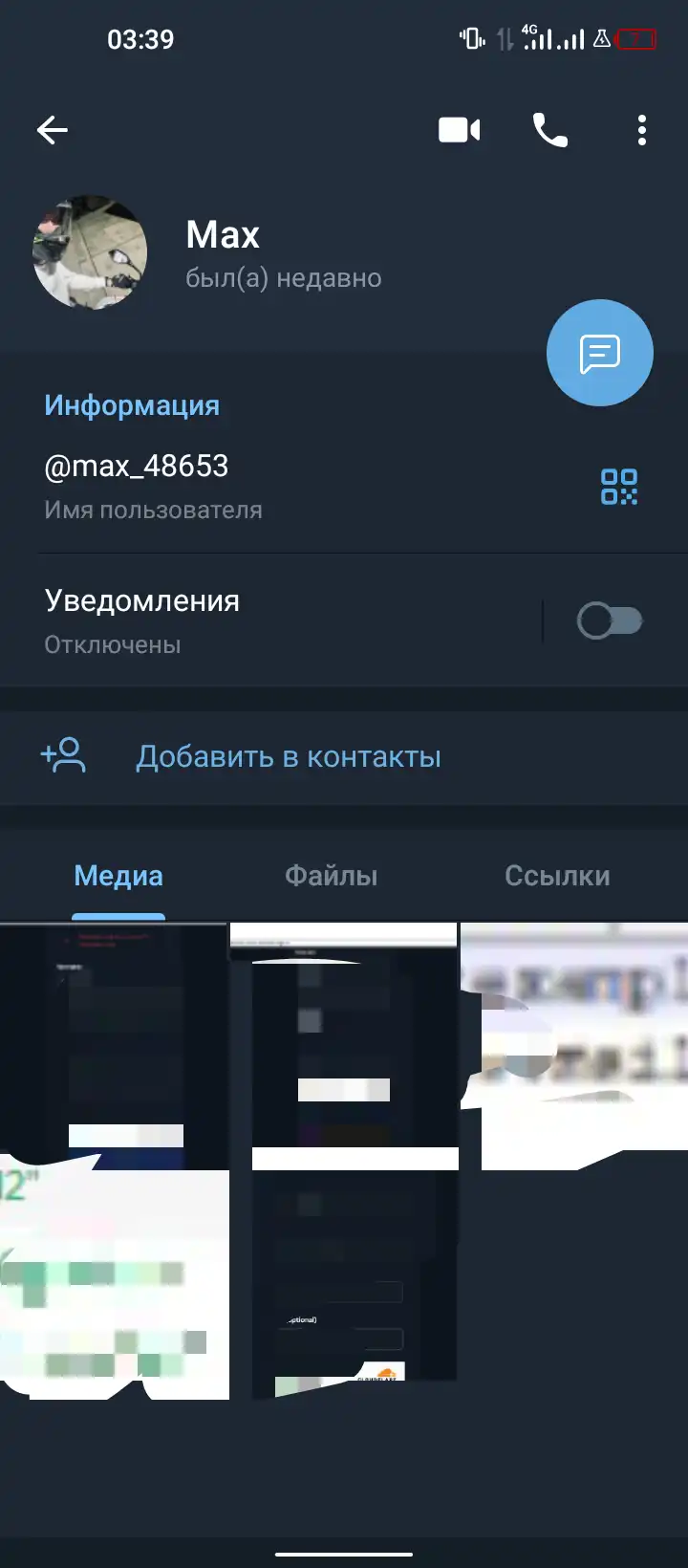Screen dimensions: 688x1568
Task: Open Уведомления notification settings
Action: 239,621
